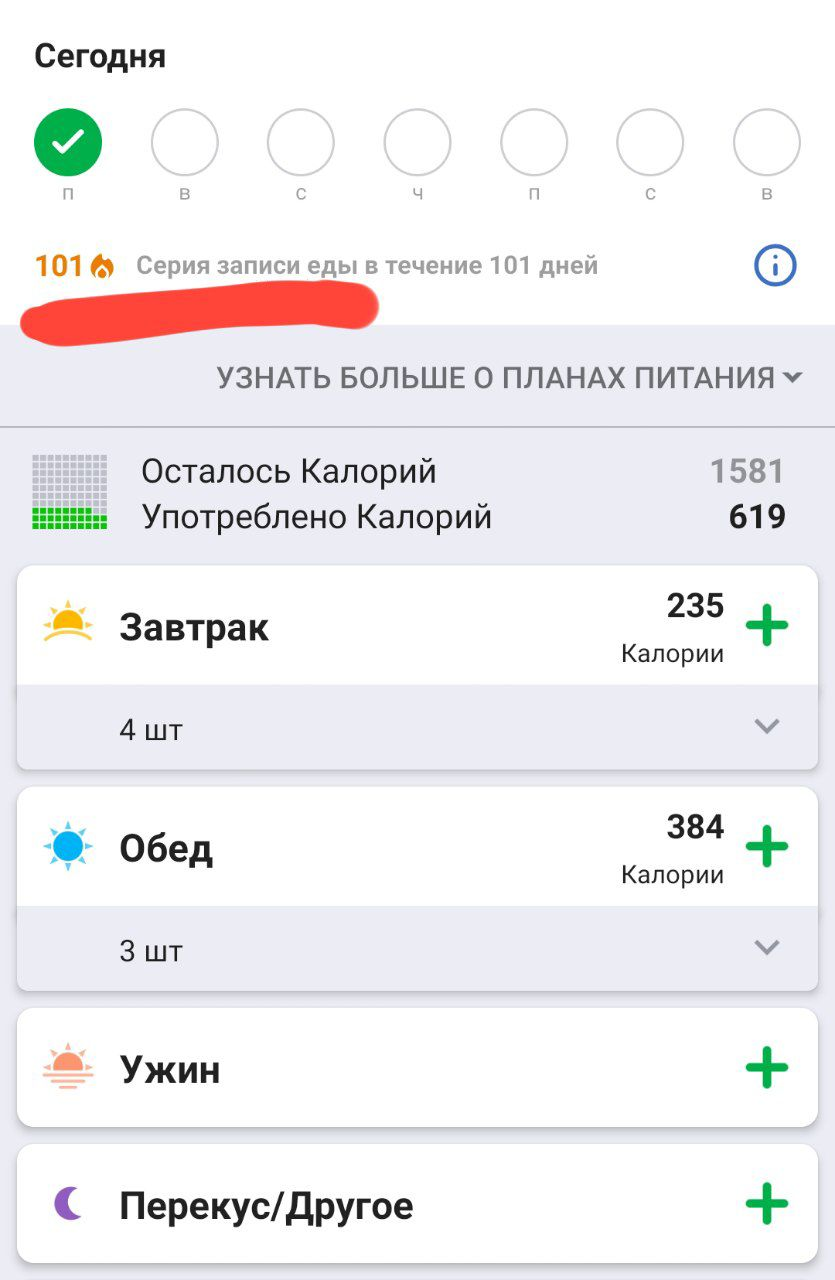The height and width of the screenshot is (1280, 835).
Task: Add food to Завтрак with plus
Action: point(767,627)
